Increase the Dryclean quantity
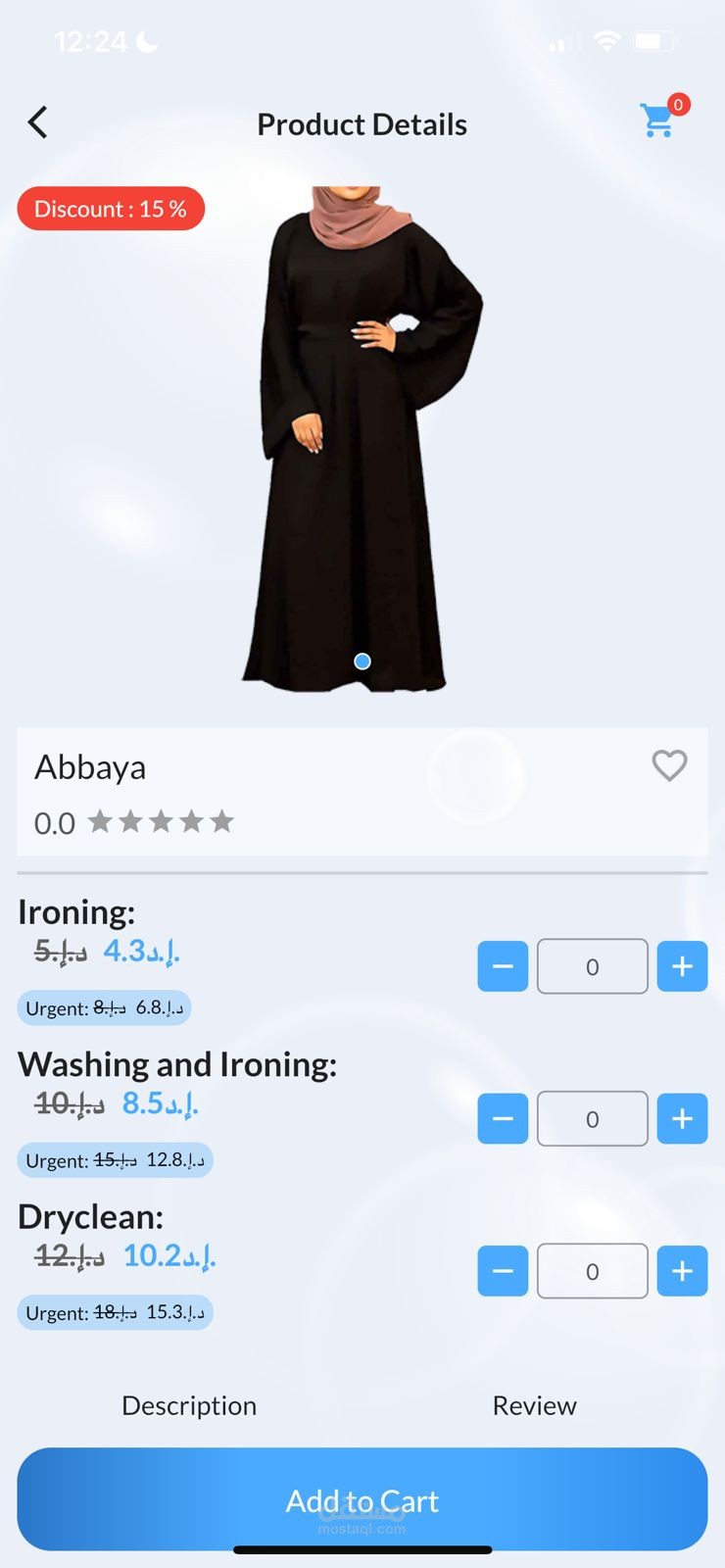The height and width of the screenshot is (1568, 725). click(682, 1271)
